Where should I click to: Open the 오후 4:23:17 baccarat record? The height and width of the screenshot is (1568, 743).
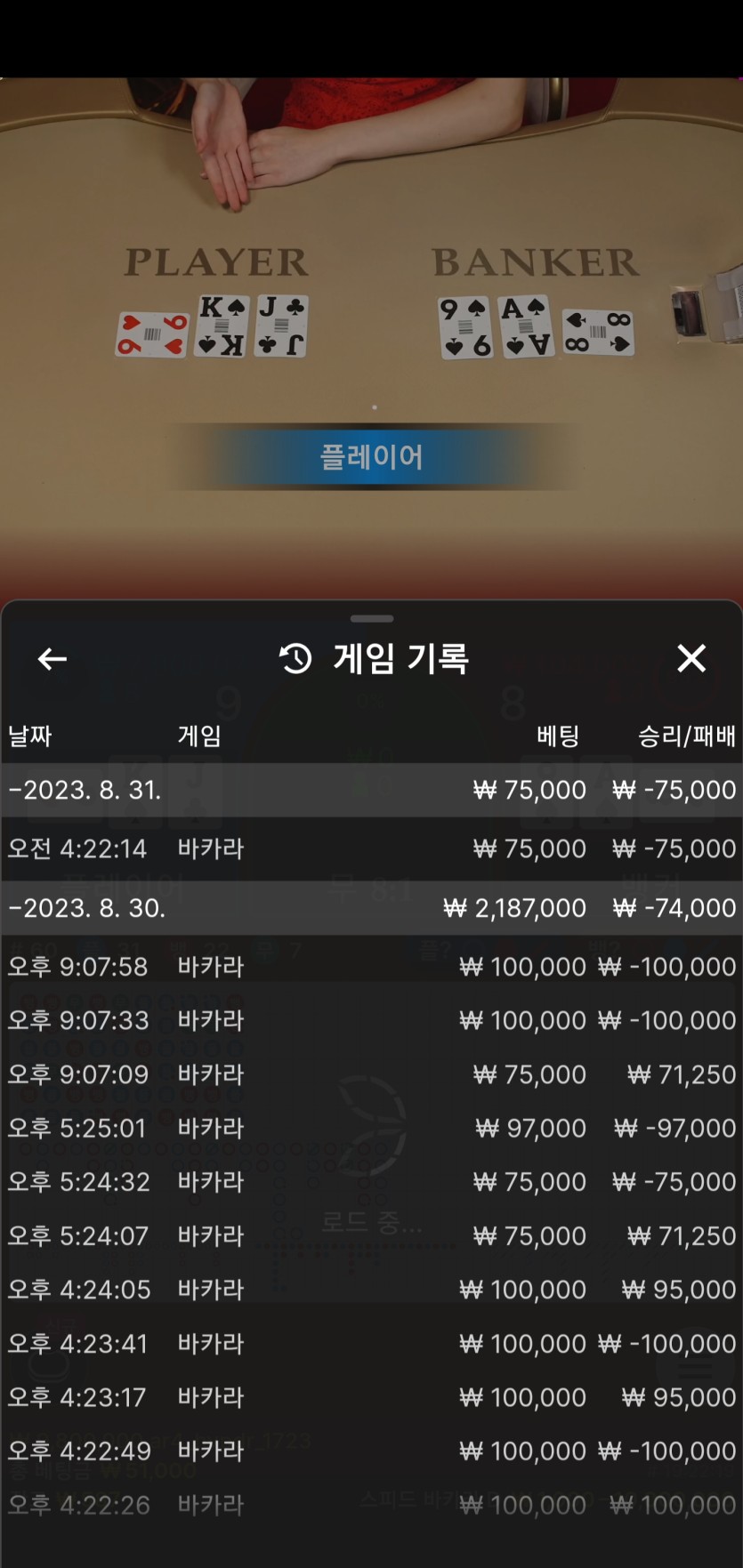(372, 1397)
